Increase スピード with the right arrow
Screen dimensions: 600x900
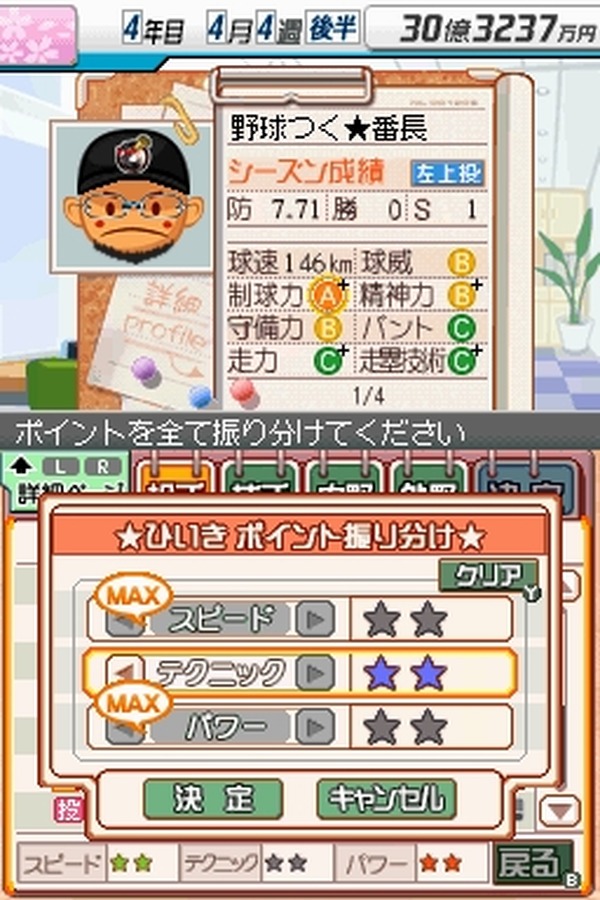(314, 620)
